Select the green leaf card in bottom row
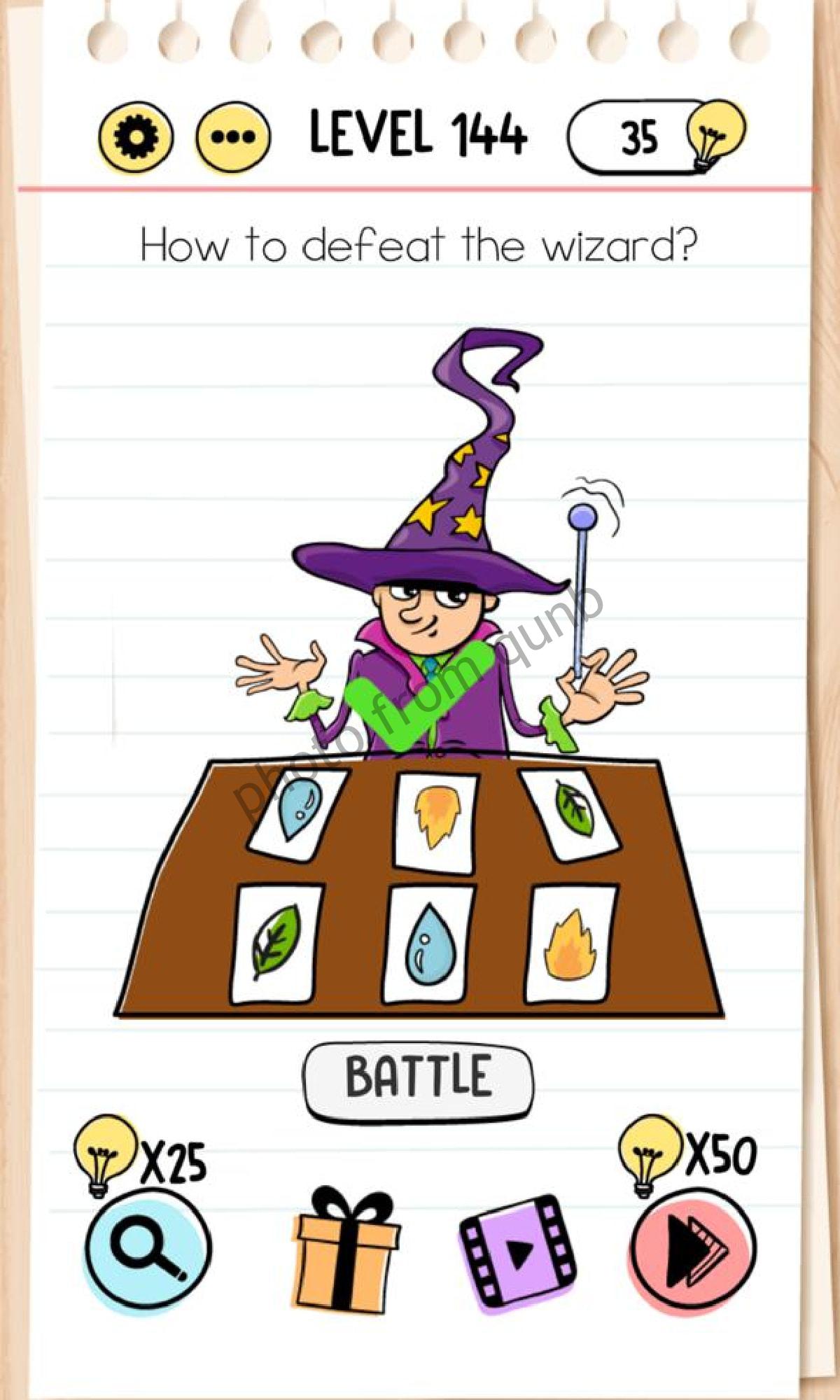 click(x=278, y=943)
